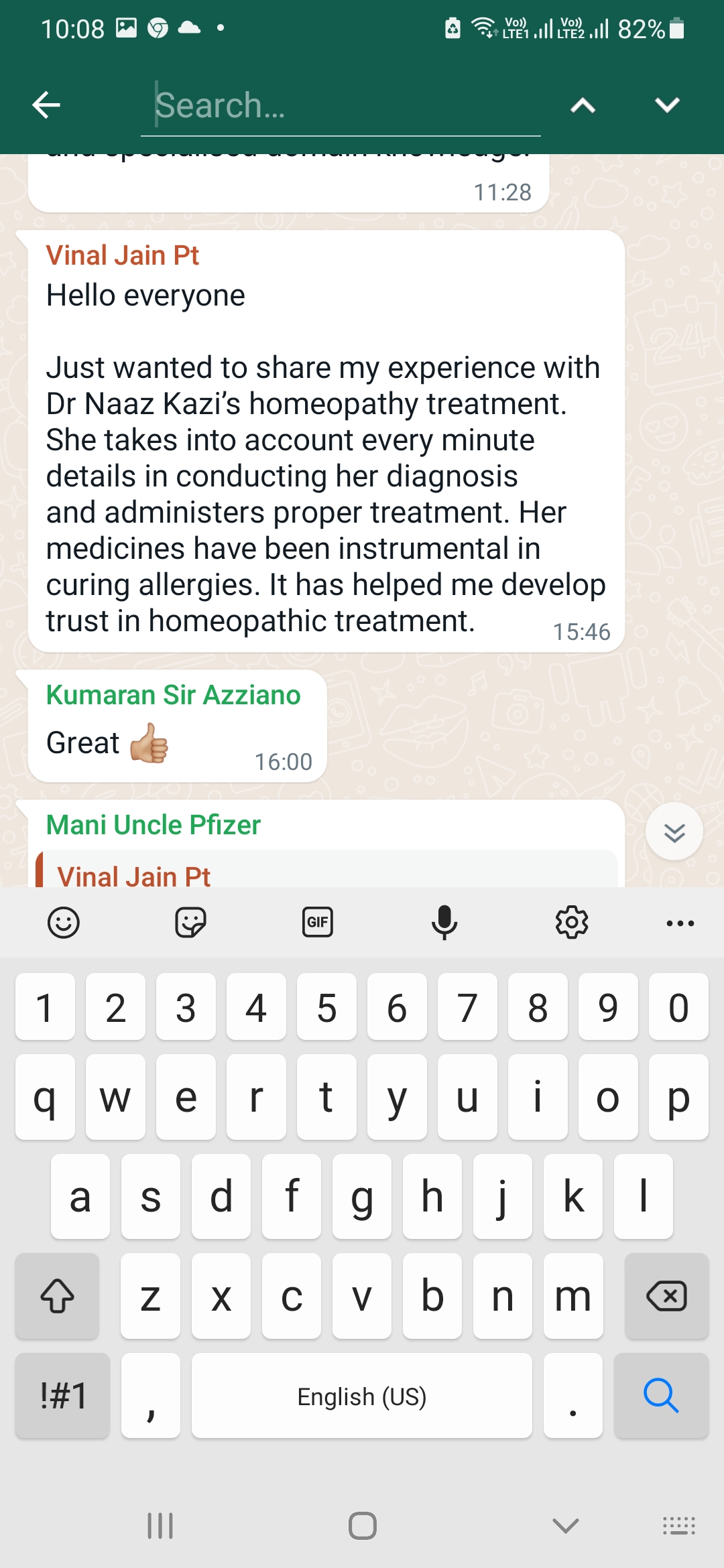Screen dimensions: 724x1568
Task: Expand more keyboard toolbar options
Action: click(680, 923)
